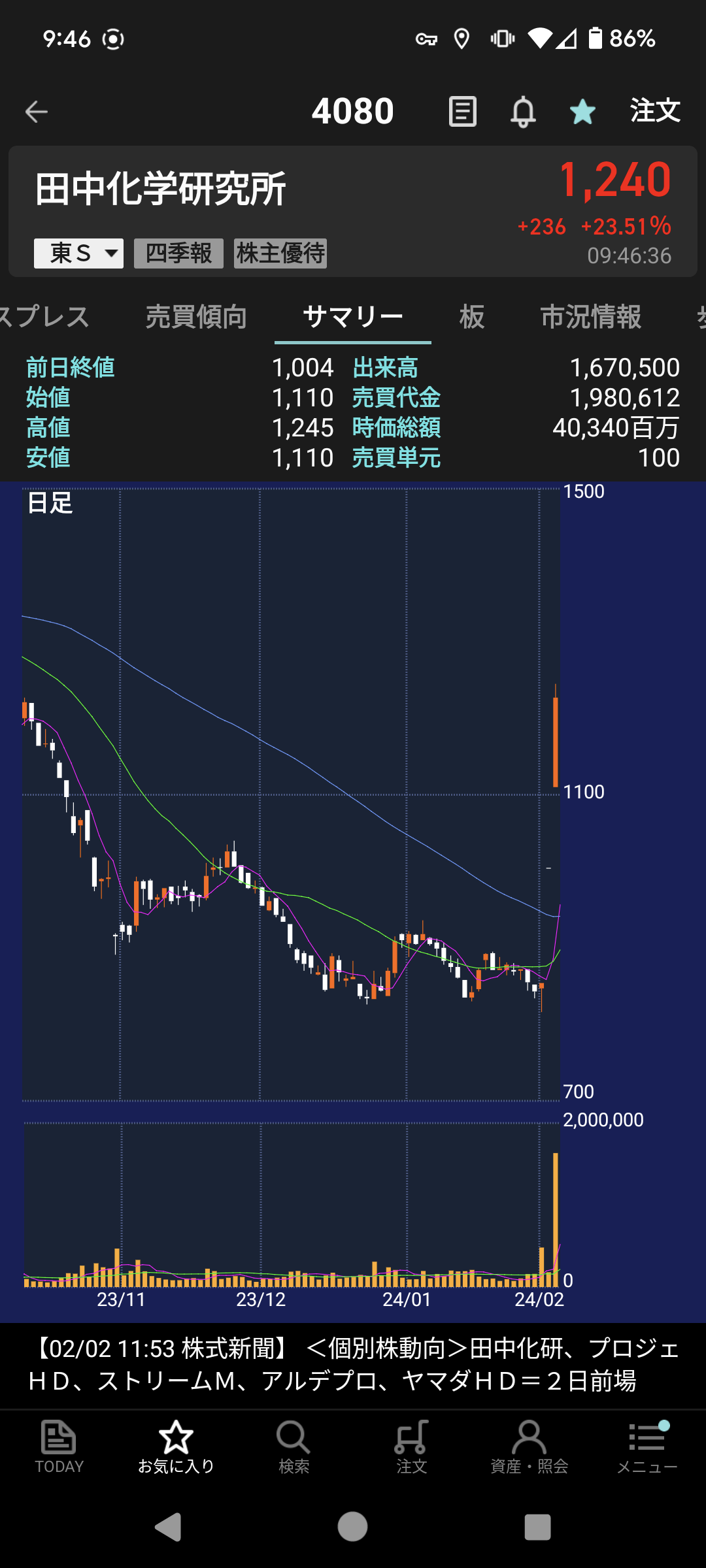The height and width of the screenshot is (1568, 706).
Task: Open the 市況情報 tab
Action: 591,318
